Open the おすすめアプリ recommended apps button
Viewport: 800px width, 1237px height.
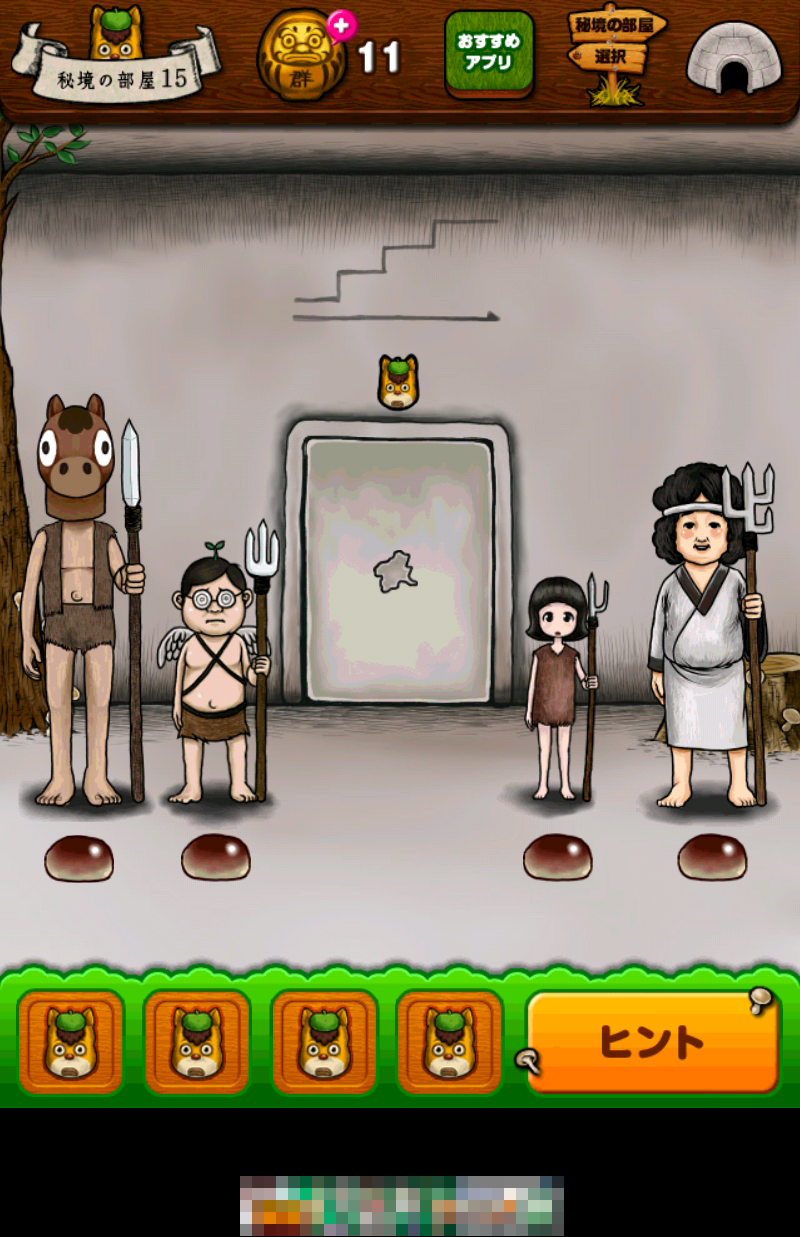[489, 54]
